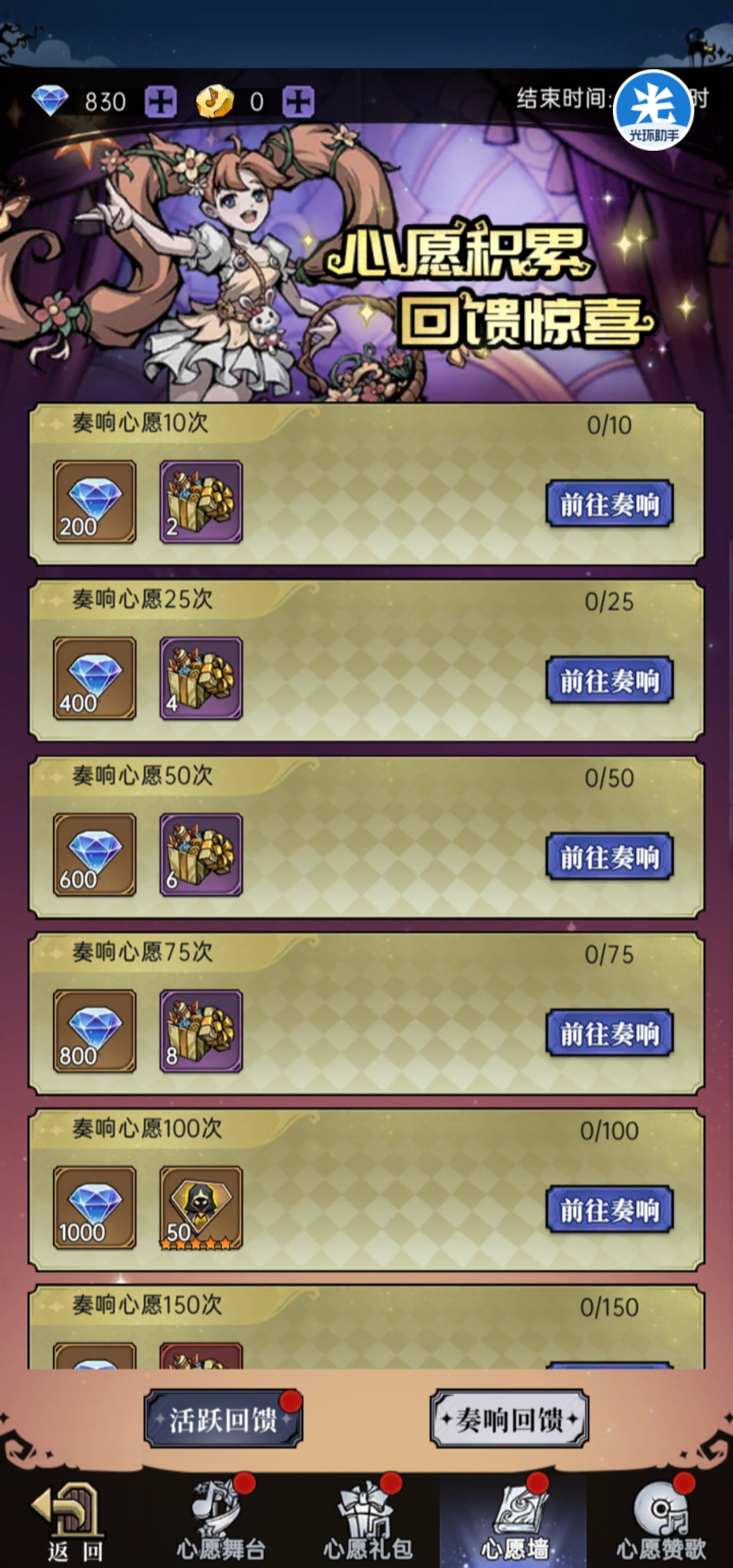Tap the plus to buy diamonds
This screenshot has height=1568, width=733.
point(161,100)
